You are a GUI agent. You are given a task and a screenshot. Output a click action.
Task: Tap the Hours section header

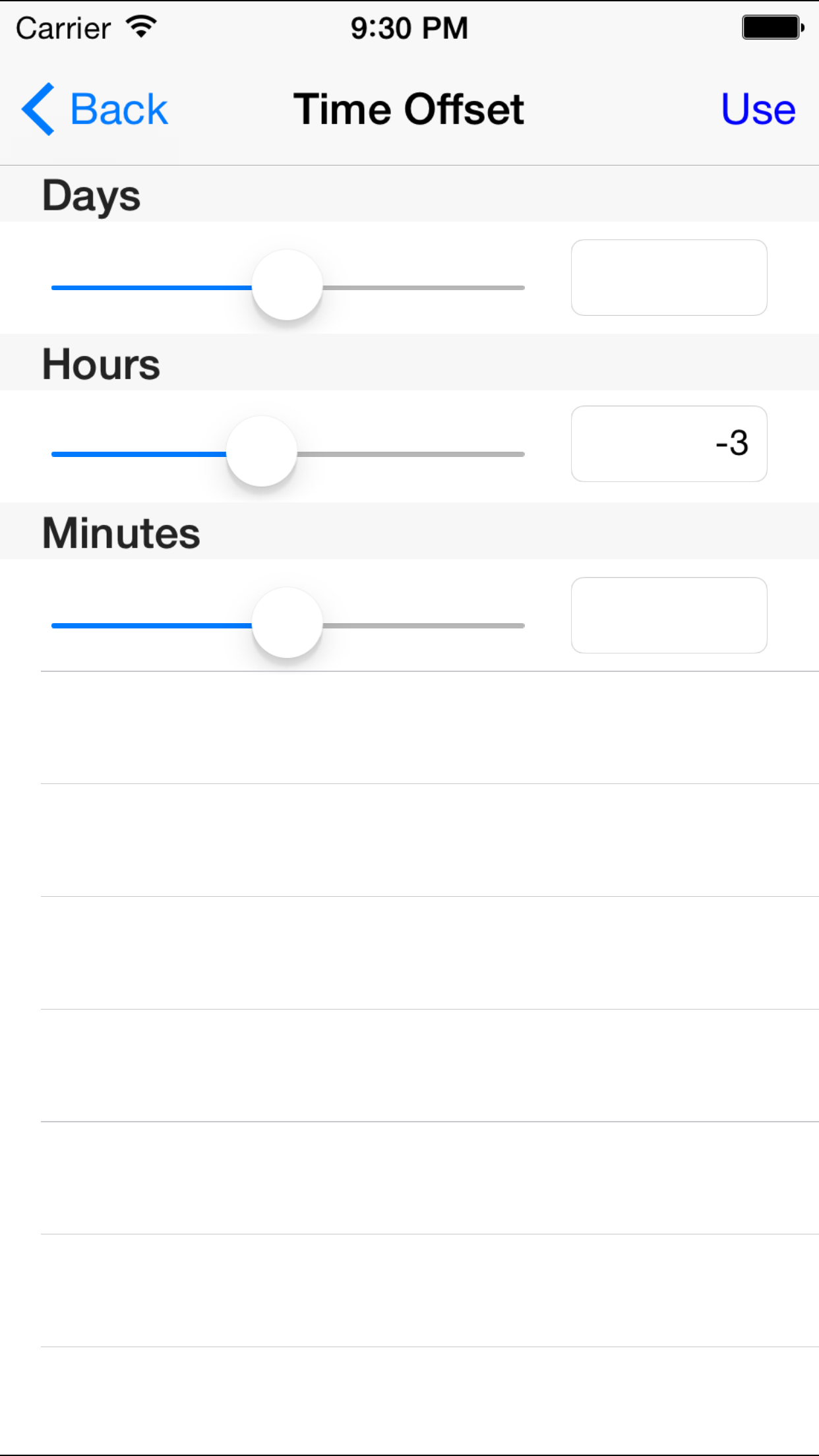pos(100,363)
